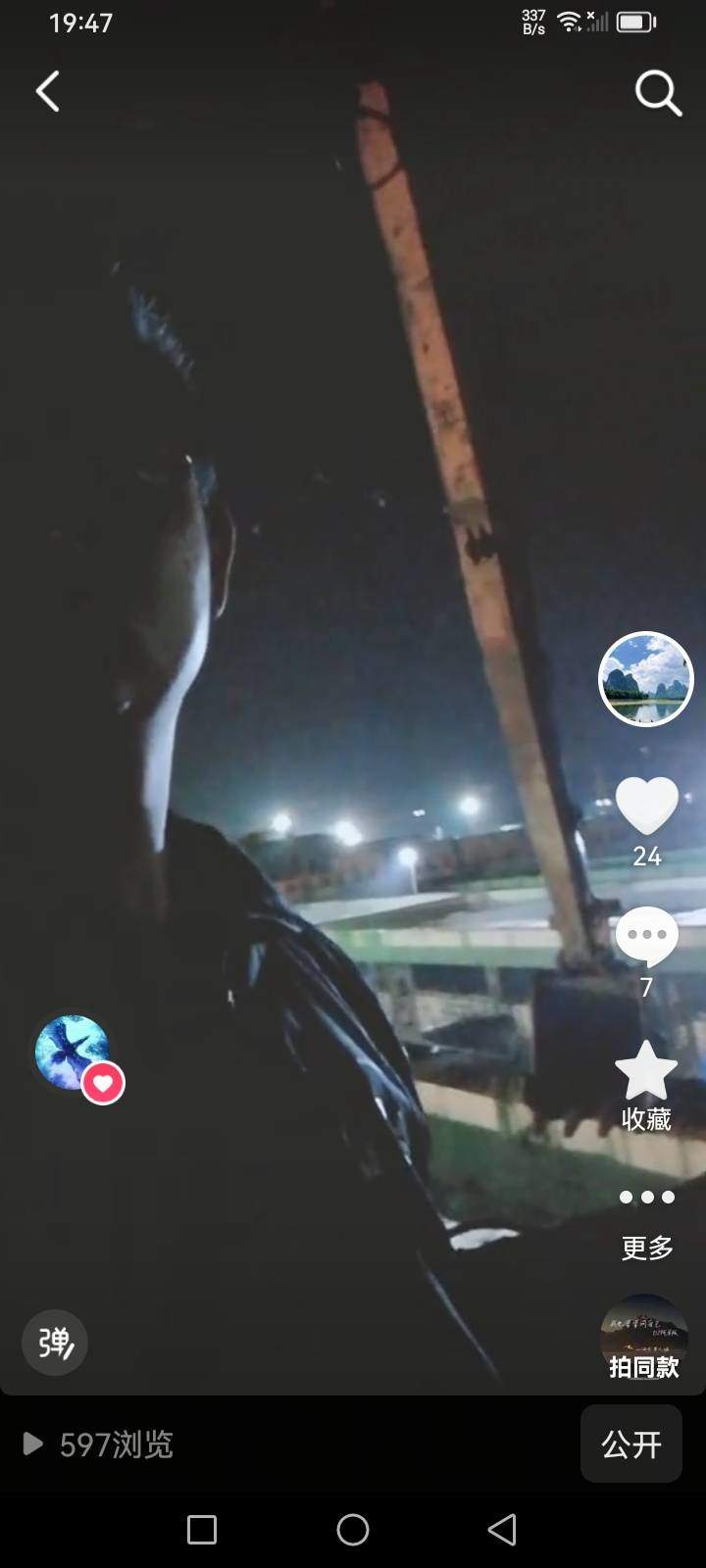Image resolution: width=706 pixels, height=1568 pixels.
Task: Change visibility via the 公开 button
Action: 631,1444
